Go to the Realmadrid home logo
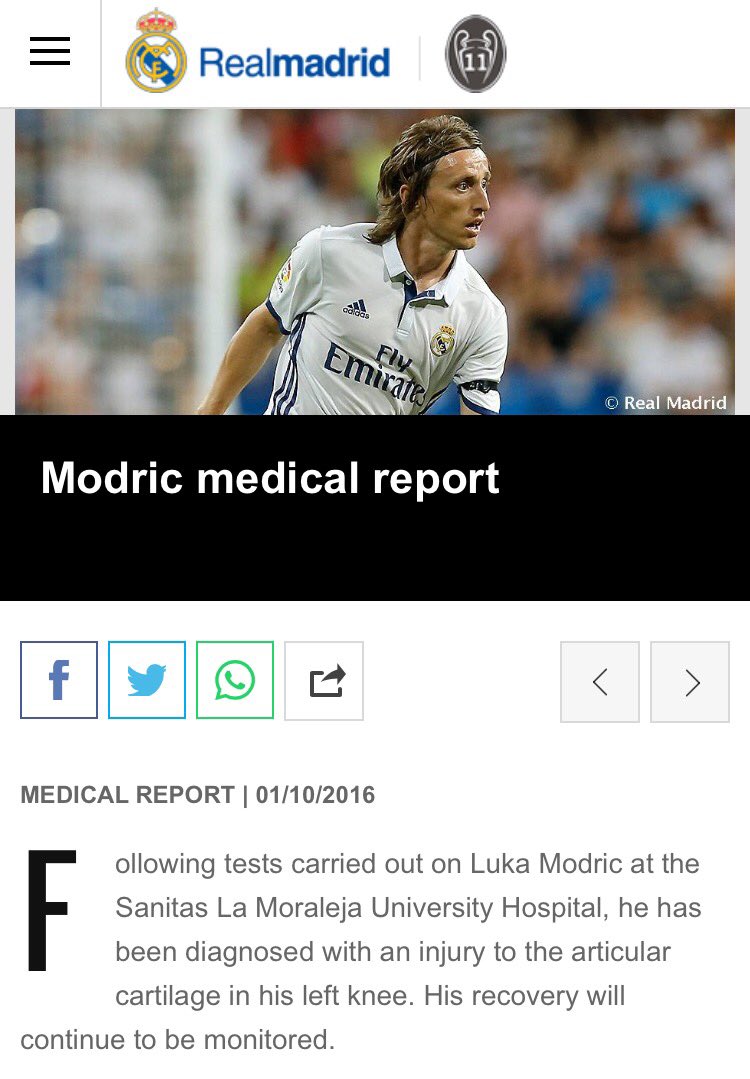The height and width of the screenshot is (1079, 750). pyautogui.click(x=258, y=53)
